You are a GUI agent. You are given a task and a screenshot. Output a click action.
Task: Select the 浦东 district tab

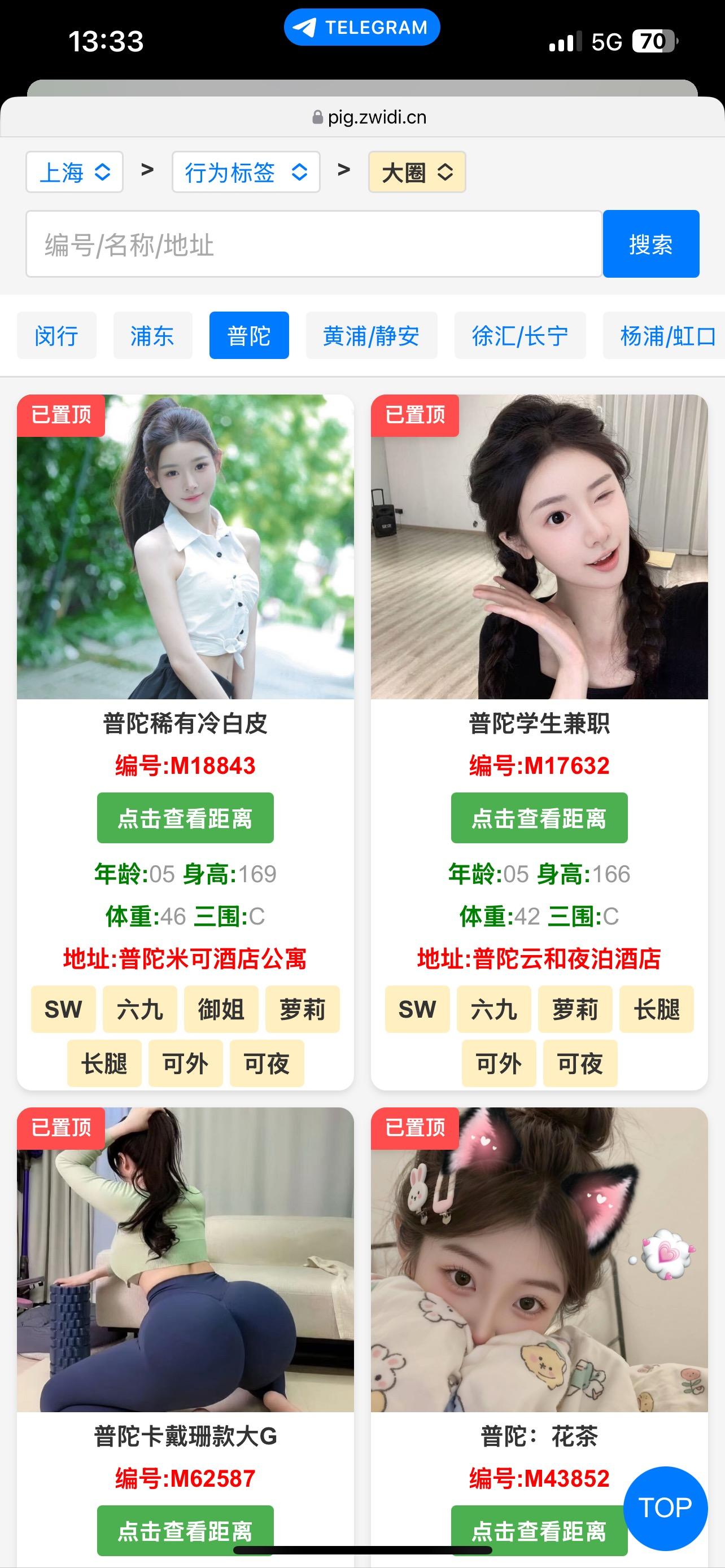point(152,335)
